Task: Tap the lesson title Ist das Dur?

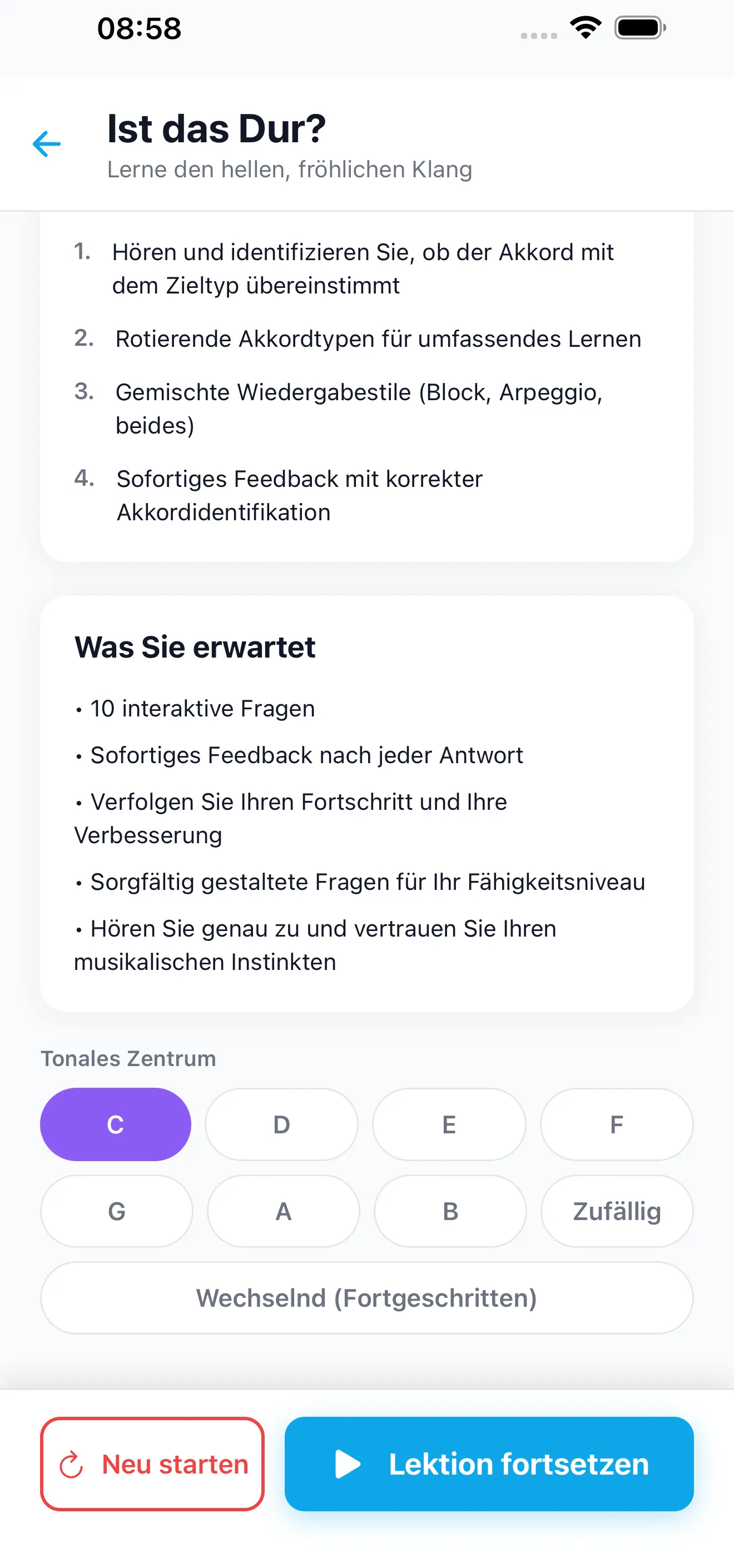Action: 216,128
